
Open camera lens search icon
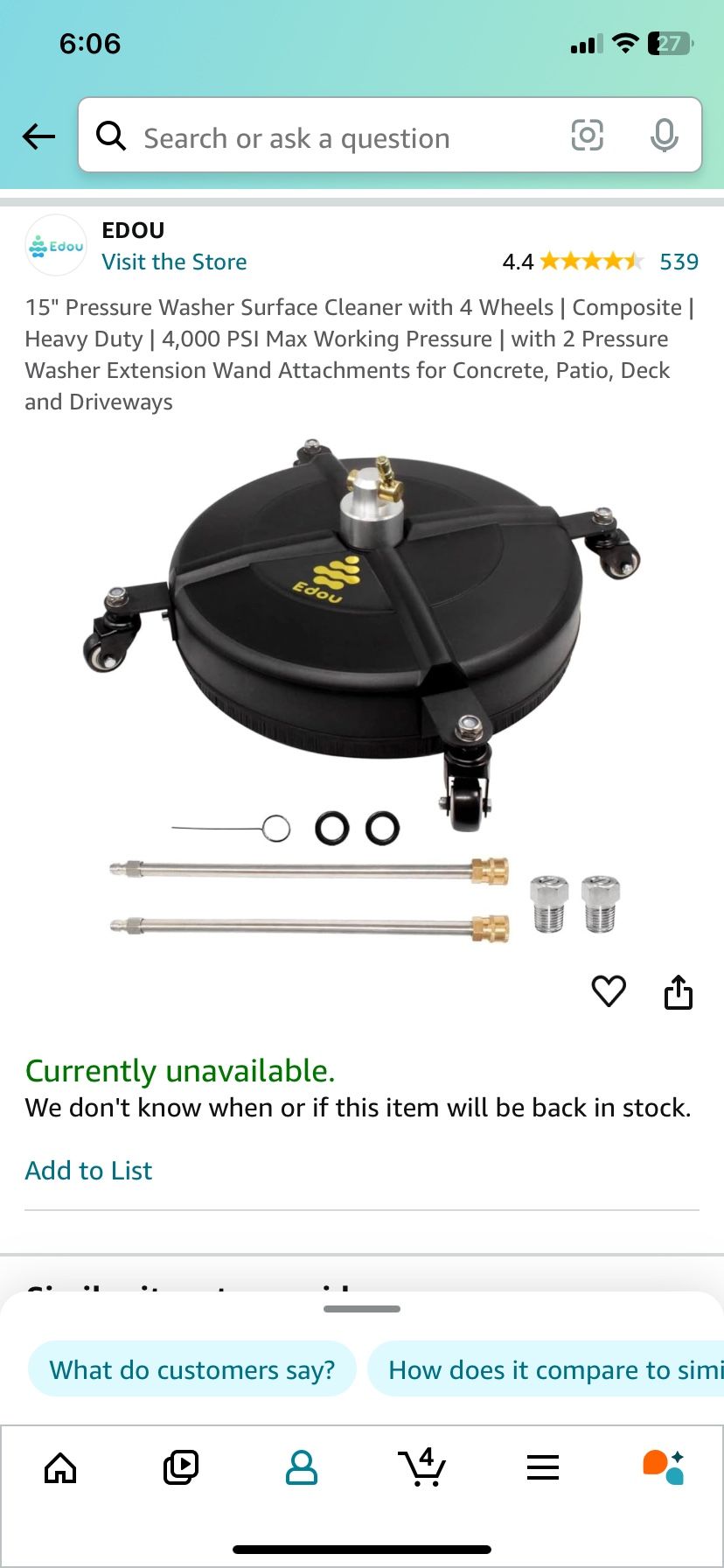coord(587,136)
